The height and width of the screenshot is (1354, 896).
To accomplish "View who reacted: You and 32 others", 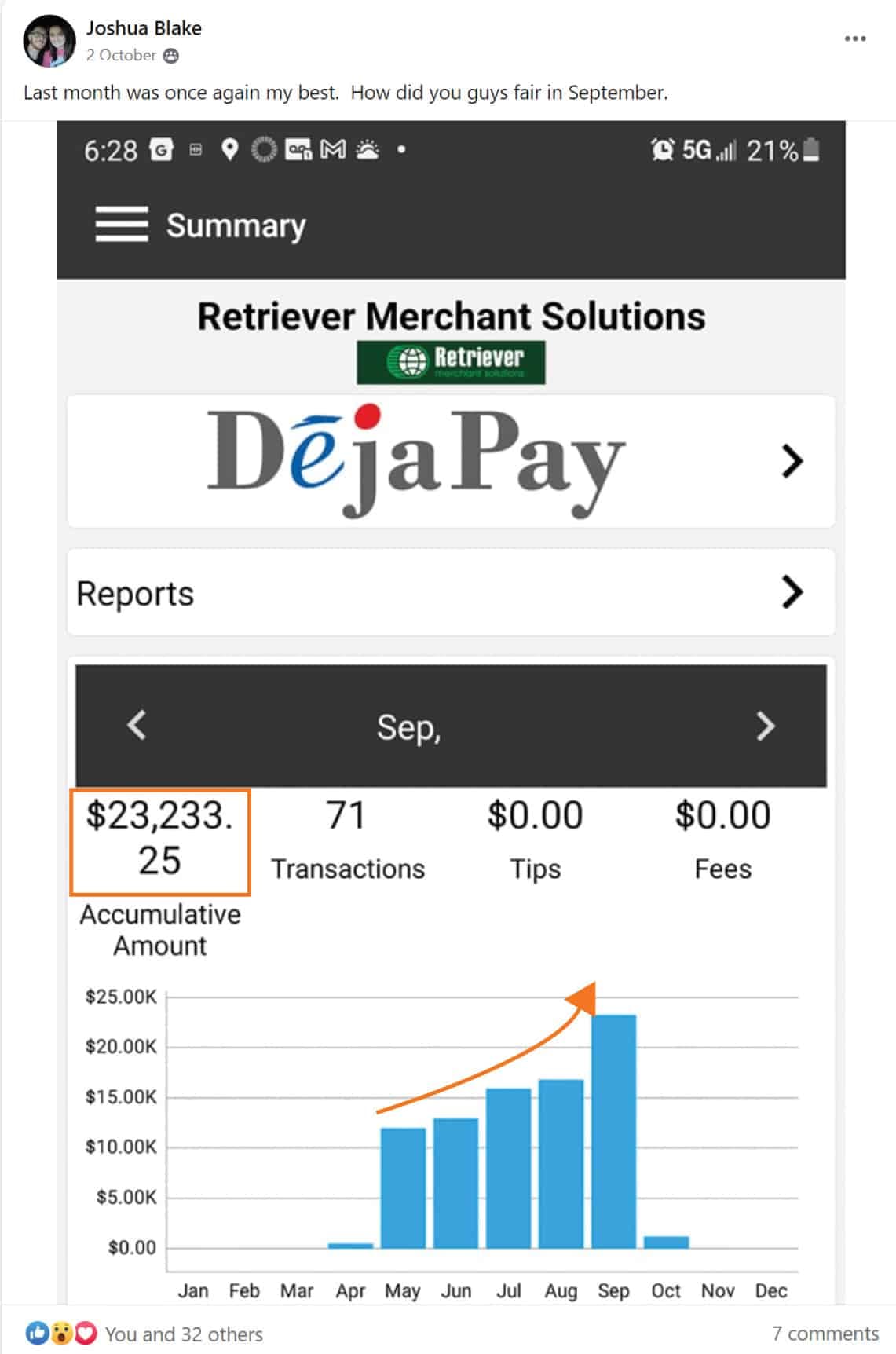I will pyautogui.click(x=183, y=1334).
